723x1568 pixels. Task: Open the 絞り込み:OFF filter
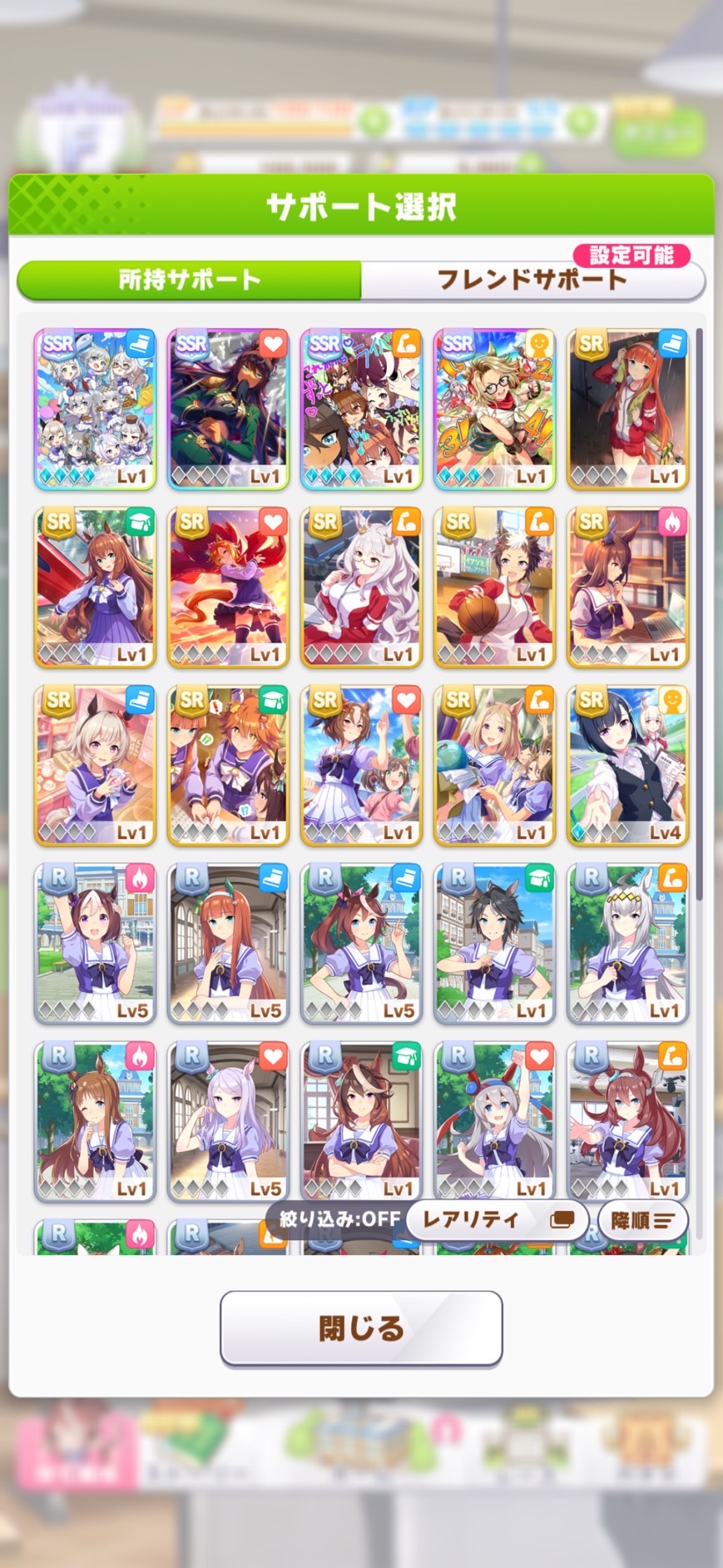[339, 1219]
